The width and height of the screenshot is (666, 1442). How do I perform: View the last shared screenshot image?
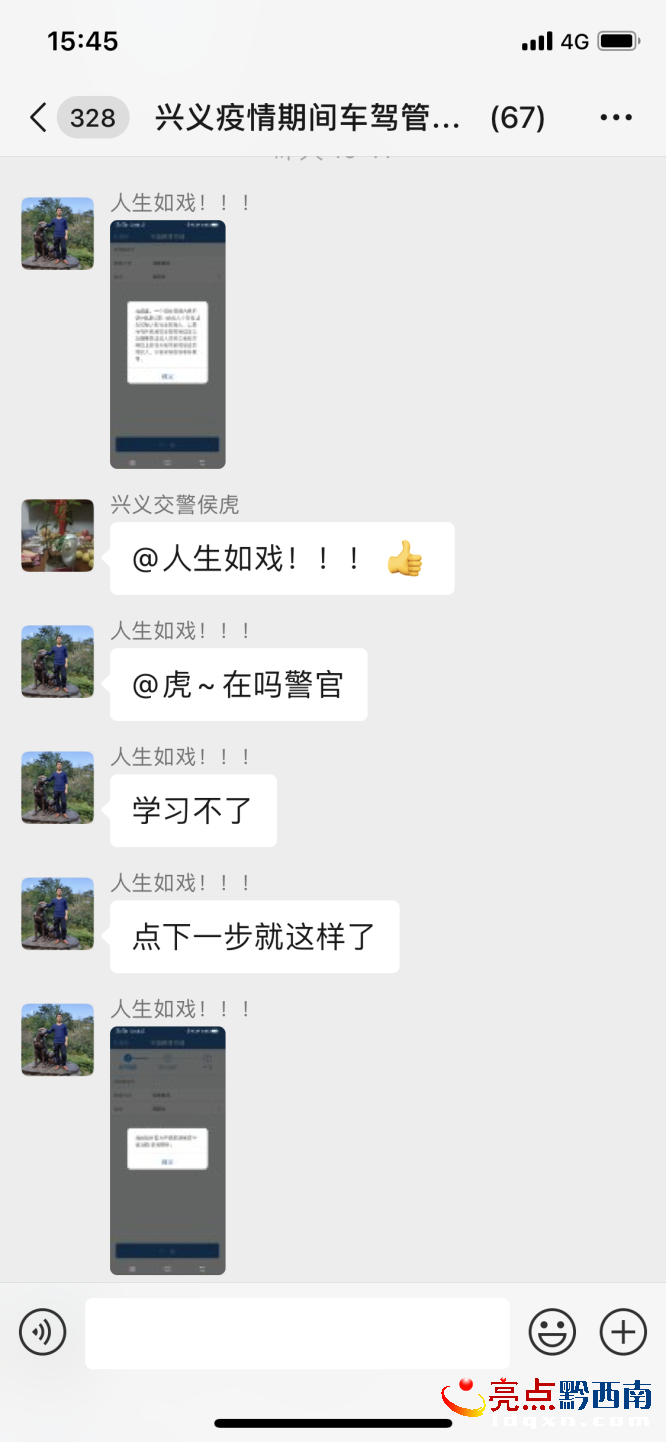pos(167,1150)
